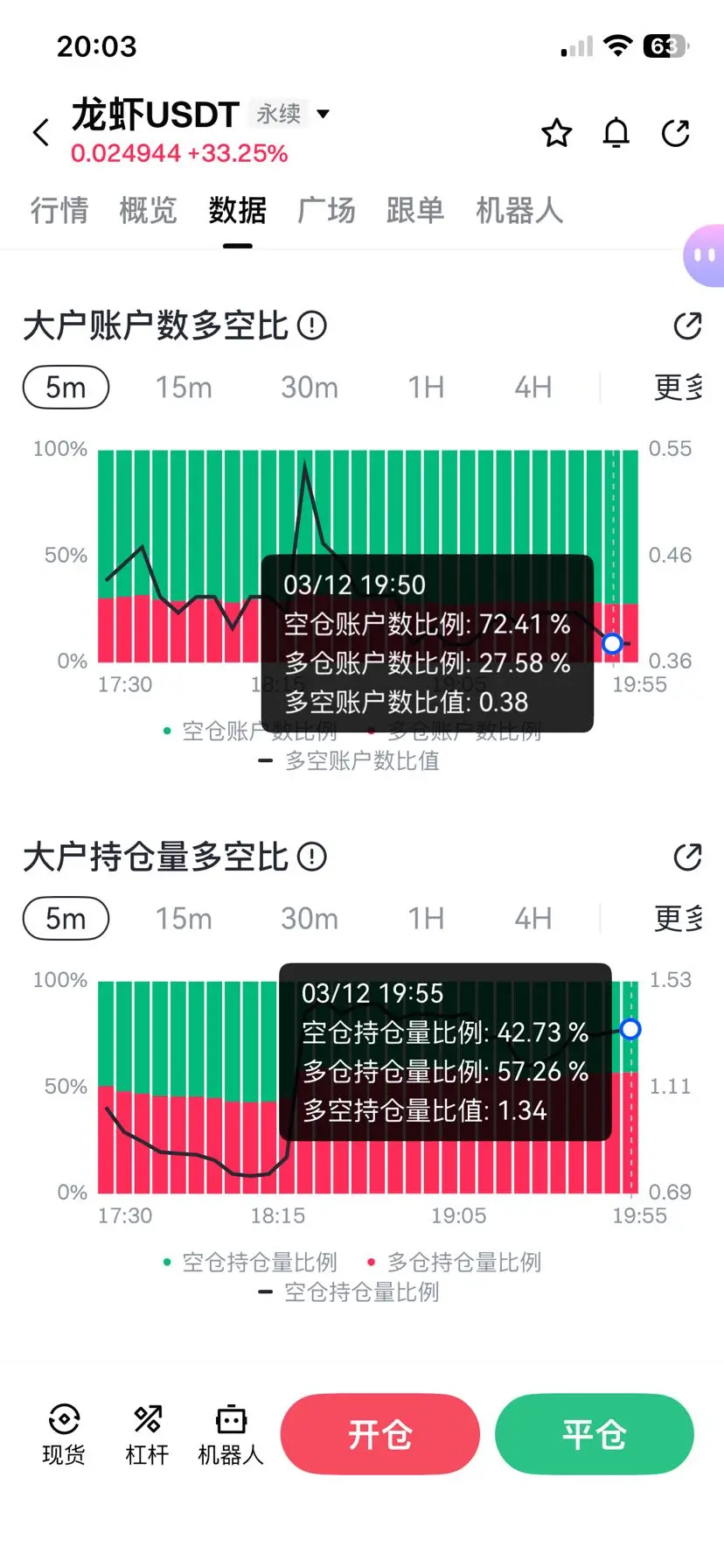Refresh the page using the refresh icon
The height and width of the screenshot is (1568, 724).
[x=675, y=133]
